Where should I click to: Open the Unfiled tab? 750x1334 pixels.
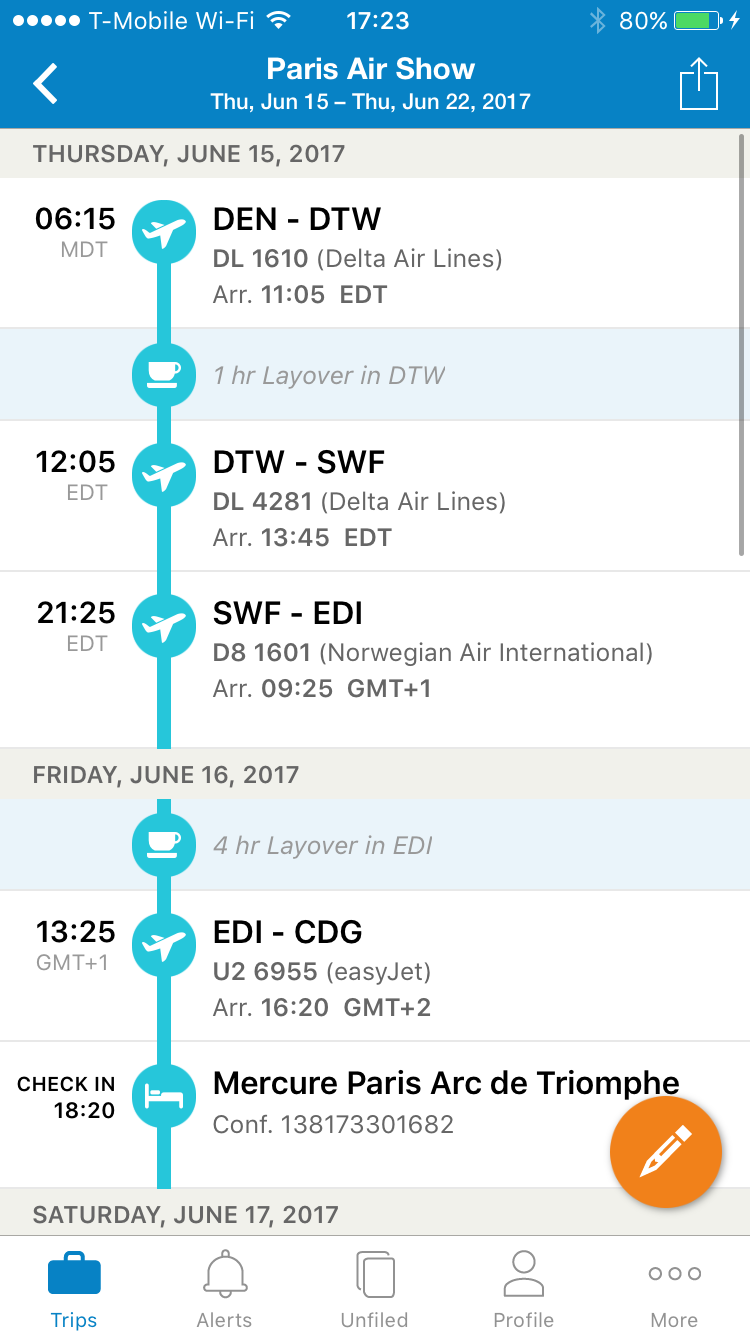[374, 1289]
